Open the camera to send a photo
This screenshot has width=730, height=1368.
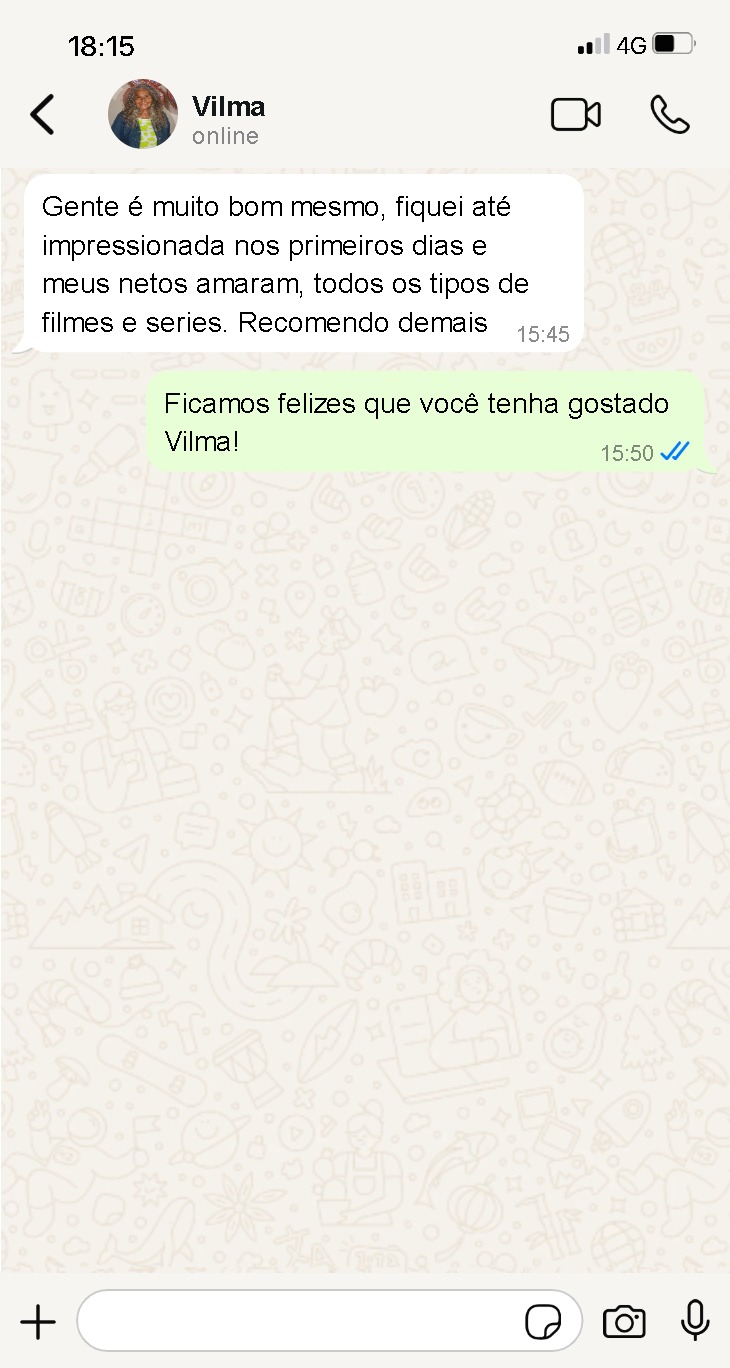(624, 1322)
